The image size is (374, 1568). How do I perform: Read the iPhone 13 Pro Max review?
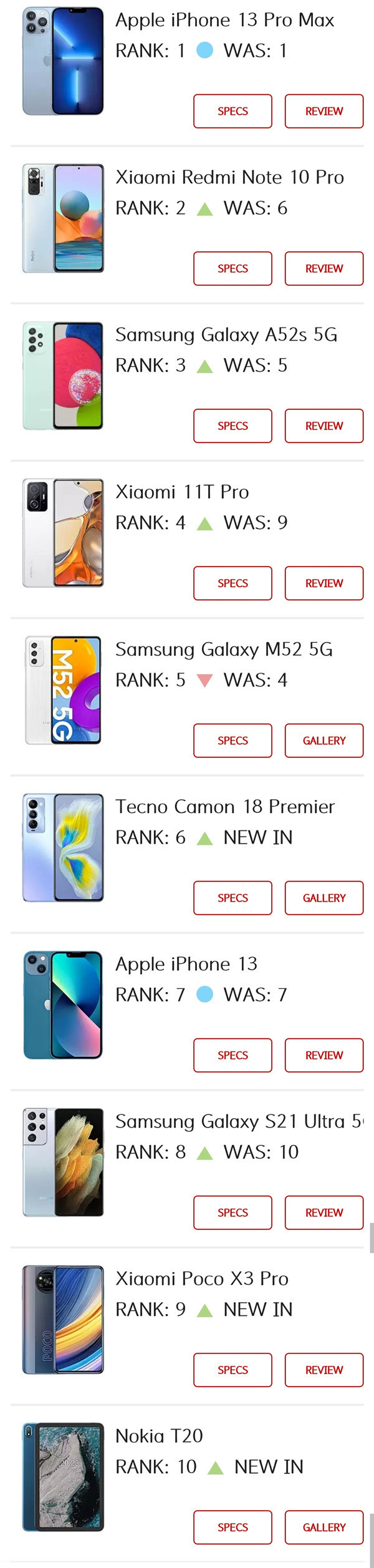(324, 111)
